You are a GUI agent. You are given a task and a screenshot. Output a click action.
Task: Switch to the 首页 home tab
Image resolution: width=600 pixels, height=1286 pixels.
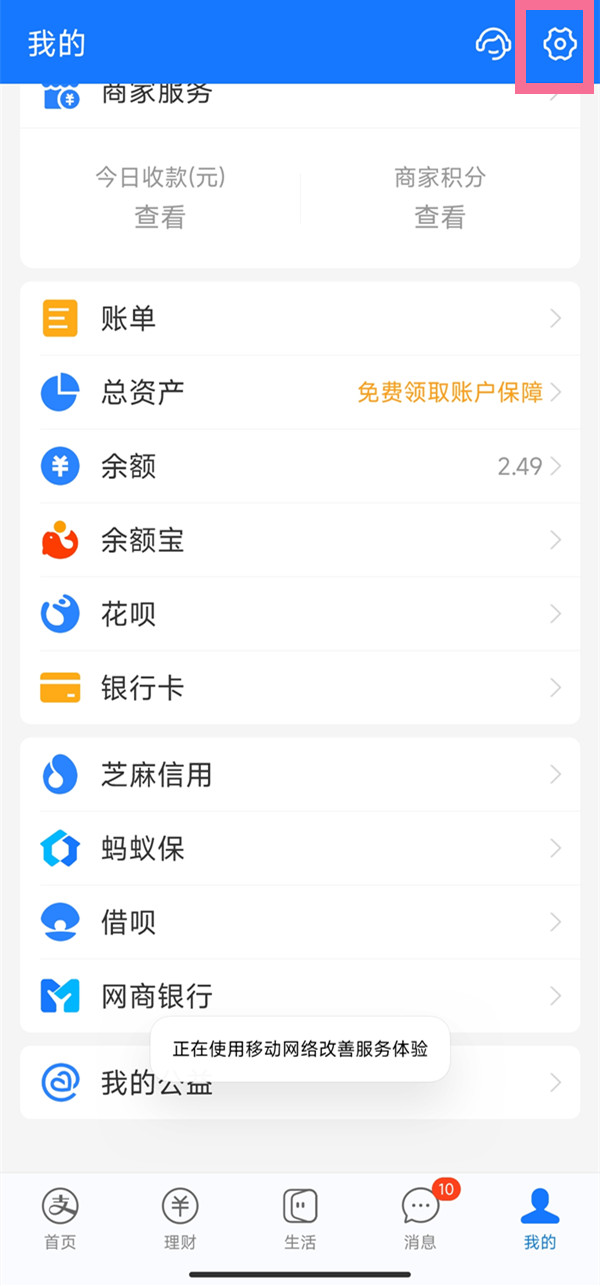[x=60, y=1219]
